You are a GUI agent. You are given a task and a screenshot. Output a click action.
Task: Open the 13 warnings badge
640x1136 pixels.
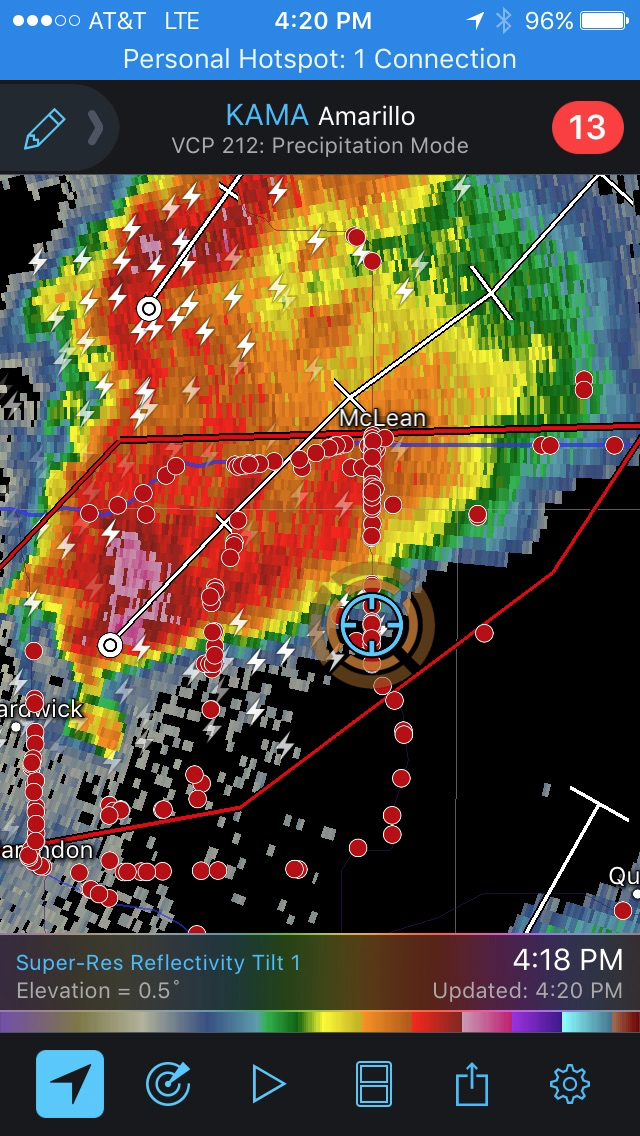588,128
